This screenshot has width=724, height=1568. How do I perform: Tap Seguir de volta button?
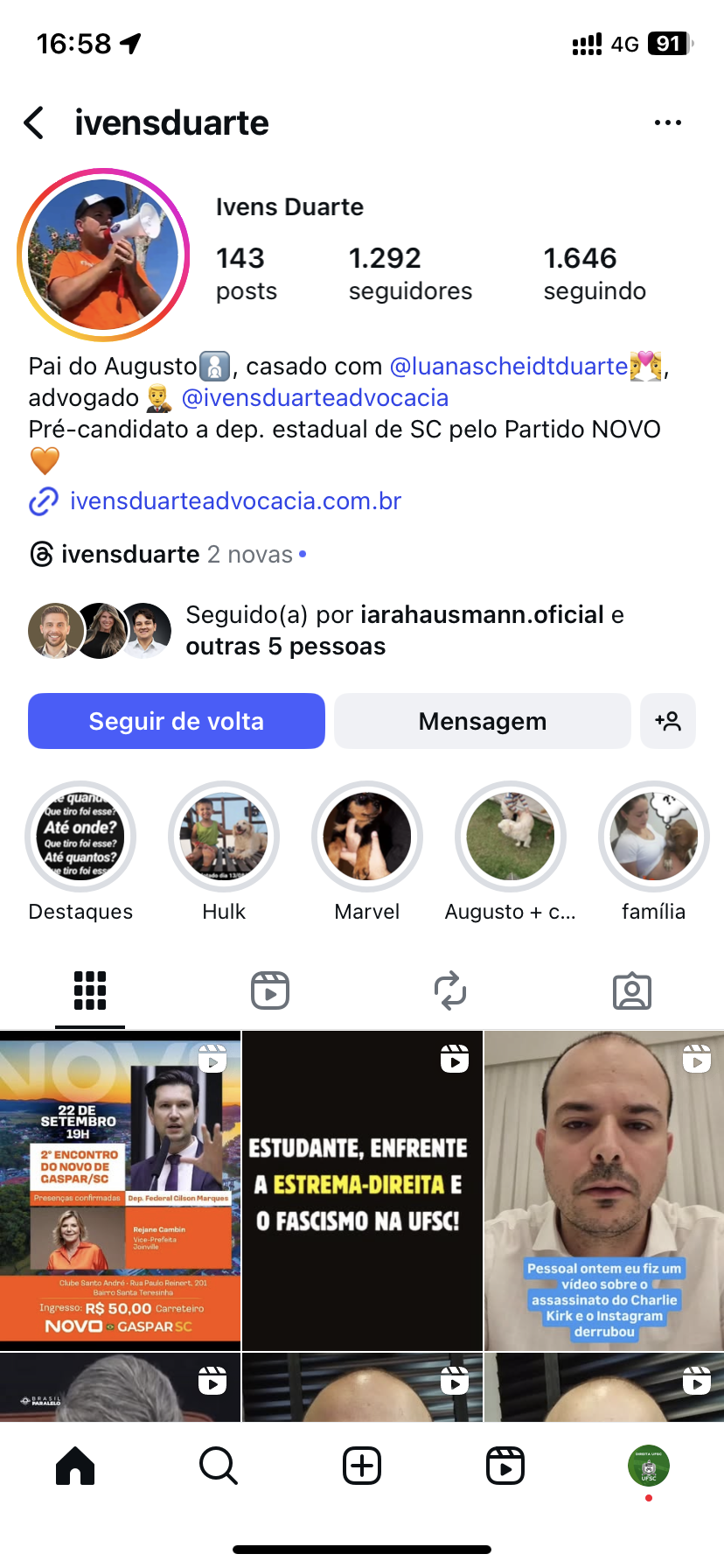(x=177, y=721)
